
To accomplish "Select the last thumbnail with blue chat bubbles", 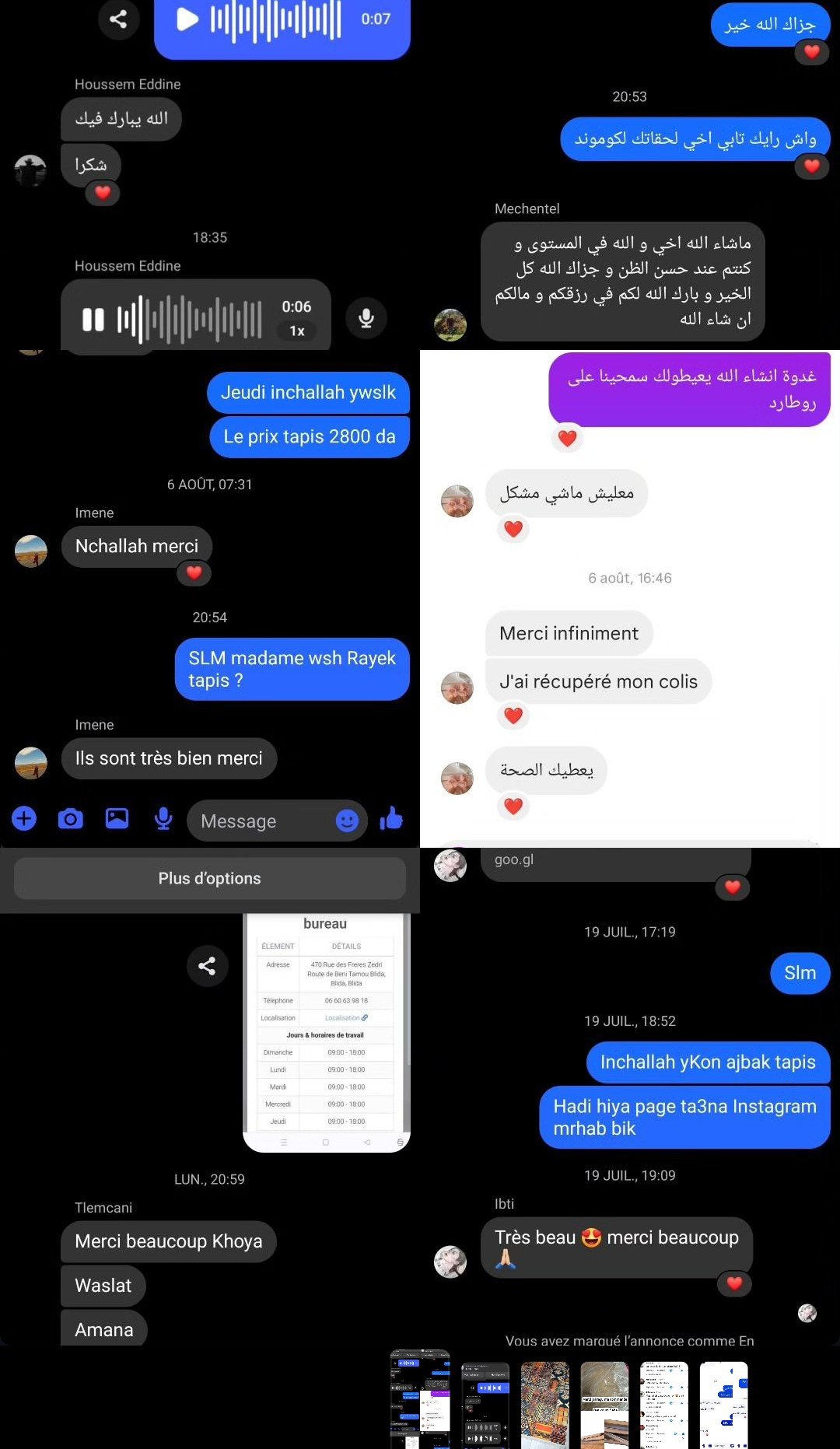I will click(x=723, y=1405).
